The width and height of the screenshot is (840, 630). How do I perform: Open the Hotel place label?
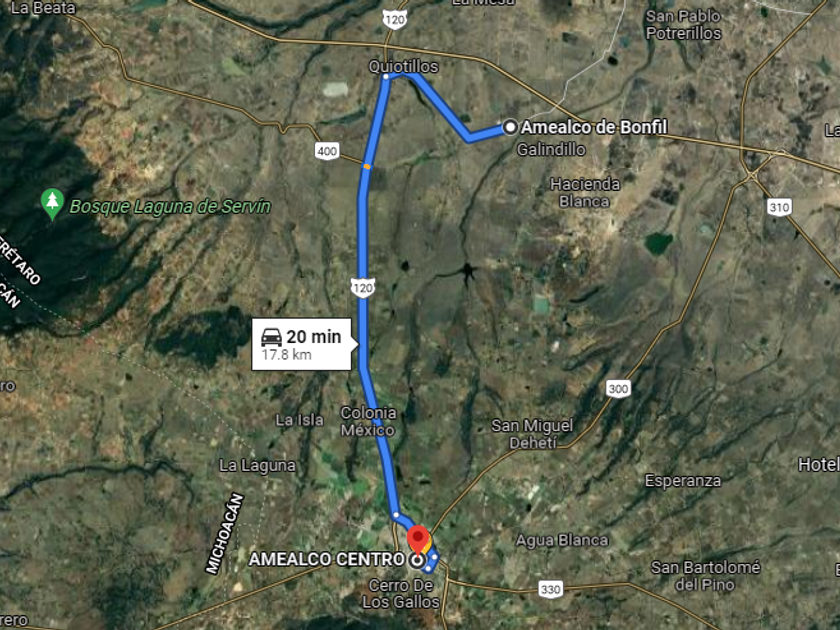818,464
